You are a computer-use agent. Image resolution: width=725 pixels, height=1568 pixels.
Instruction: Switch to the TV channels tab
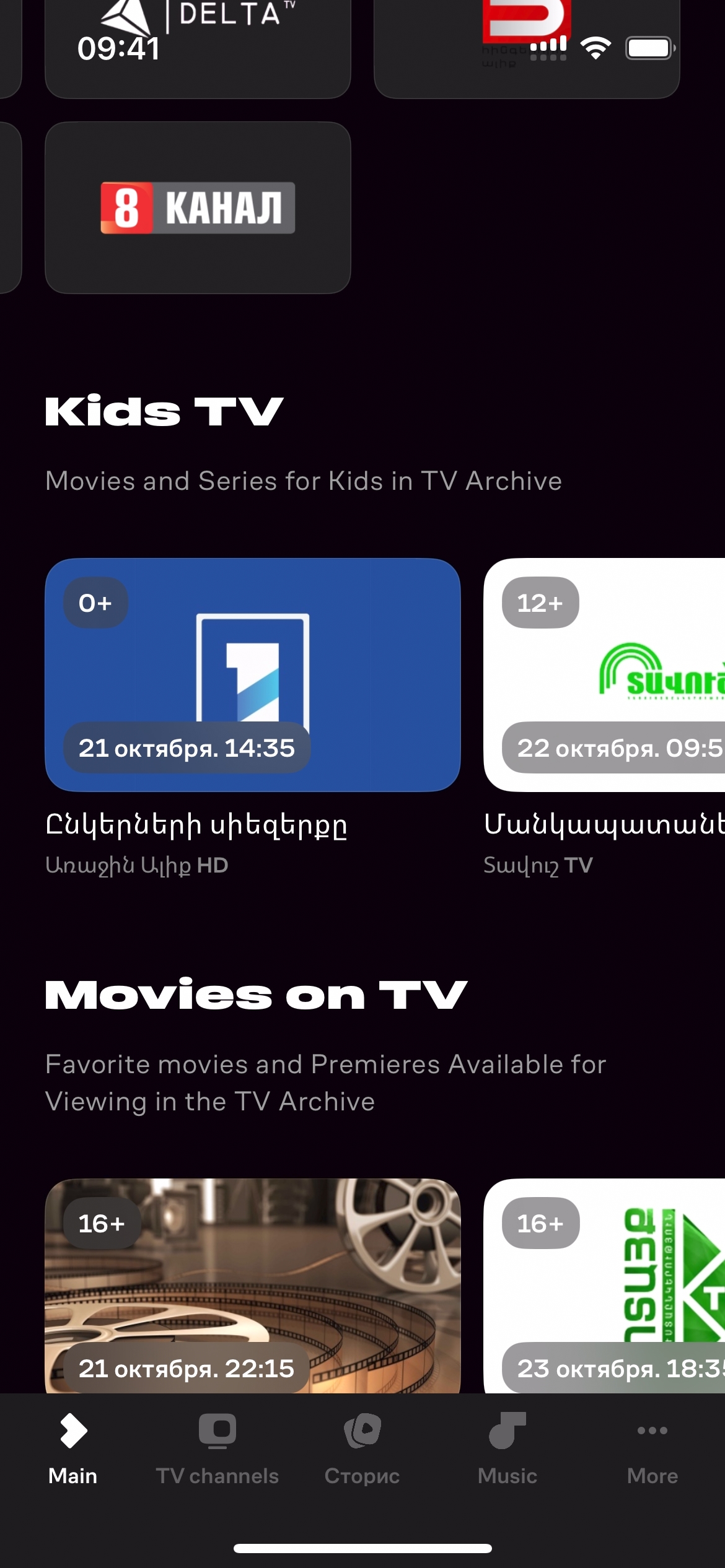217,1449
